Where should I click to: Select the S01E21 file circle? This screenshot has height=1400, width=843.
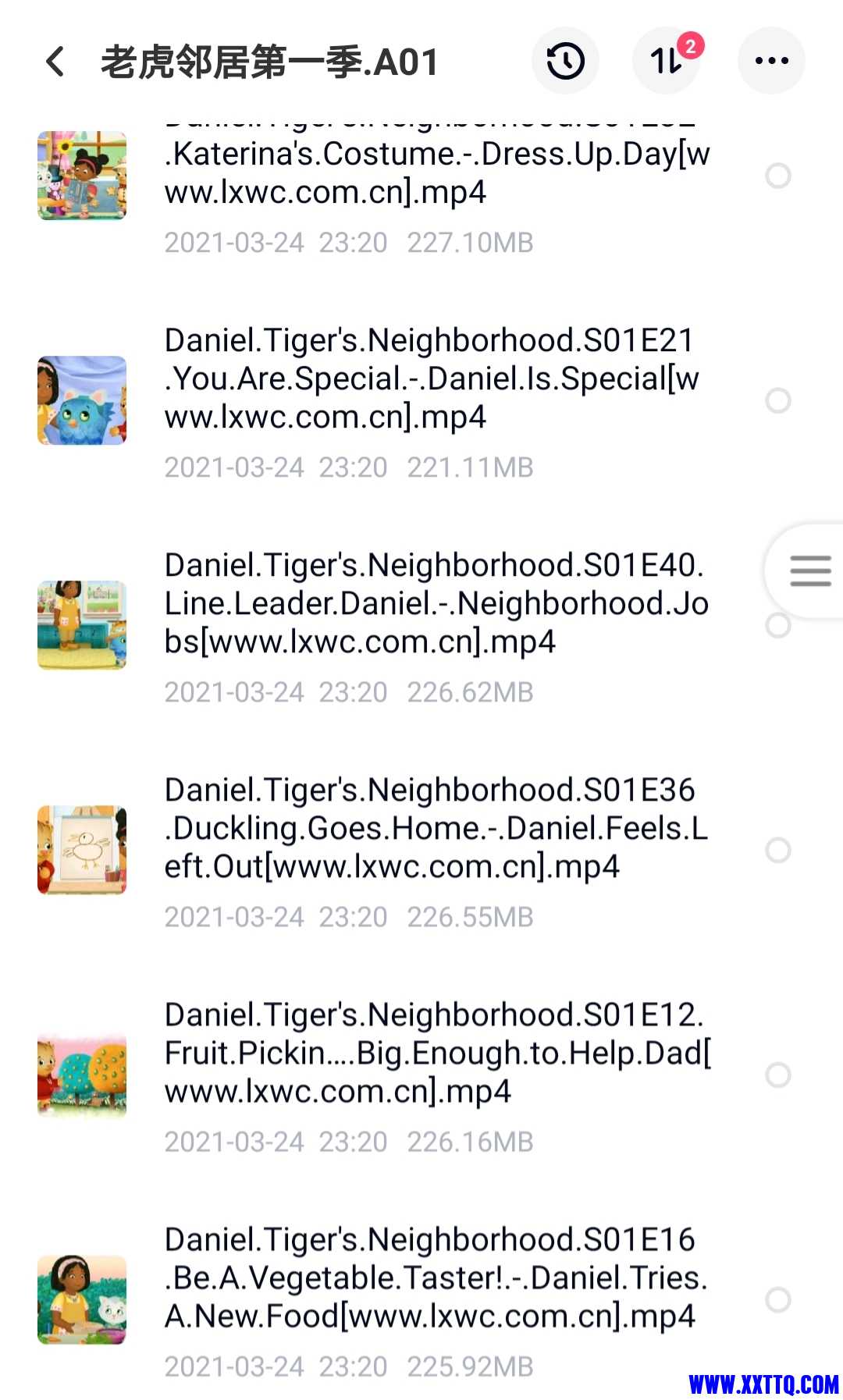coord(777,400)
